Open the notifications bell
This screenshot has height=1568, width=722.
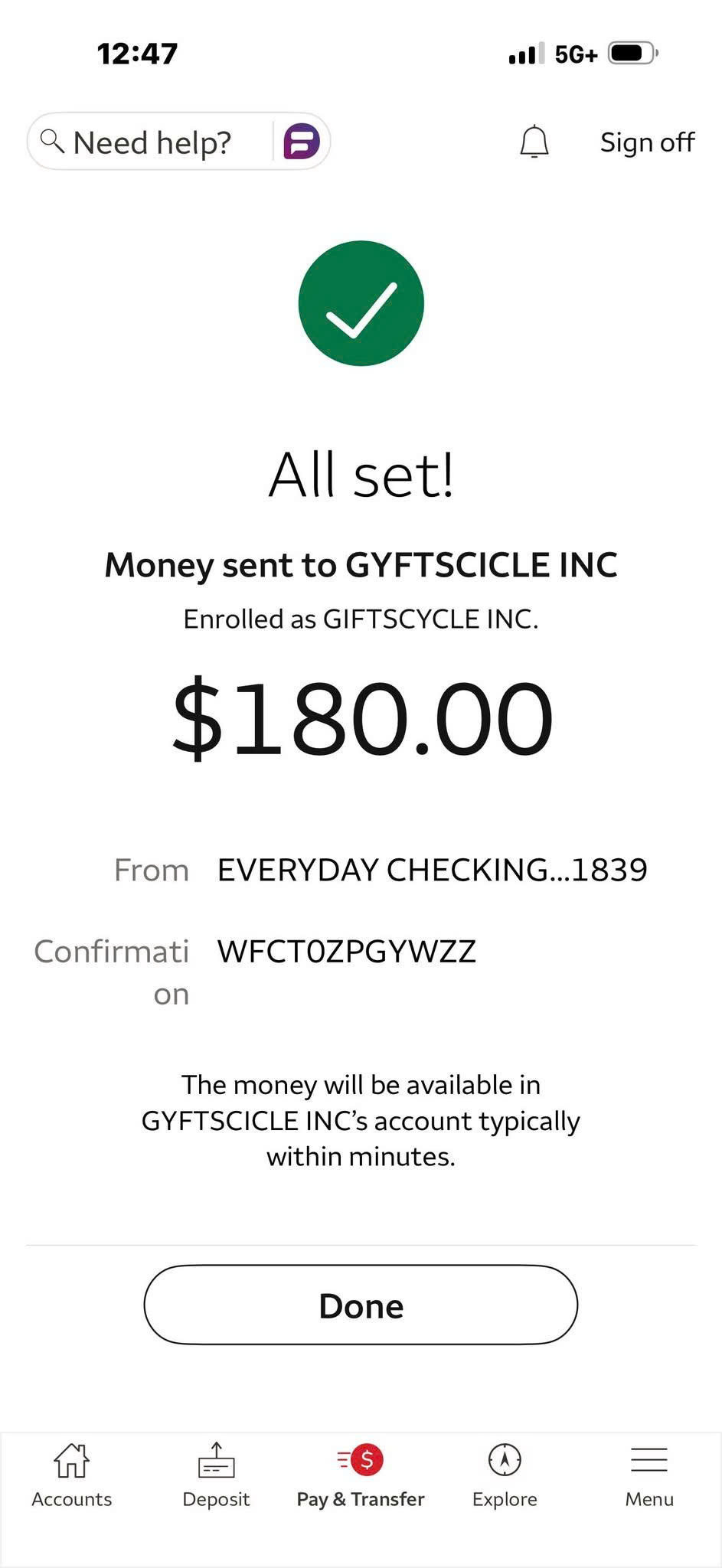click(x=534, y=142)
